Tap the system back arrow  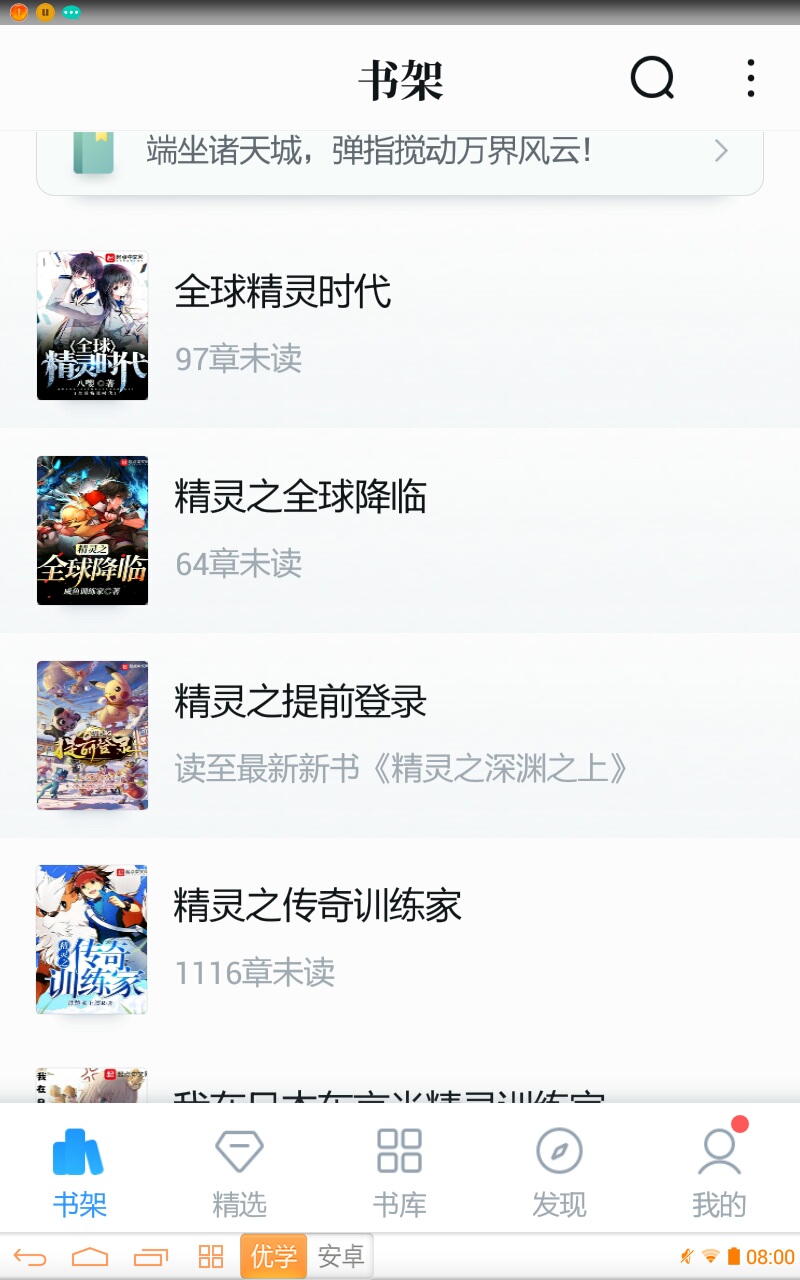(x=30, y=1257)
